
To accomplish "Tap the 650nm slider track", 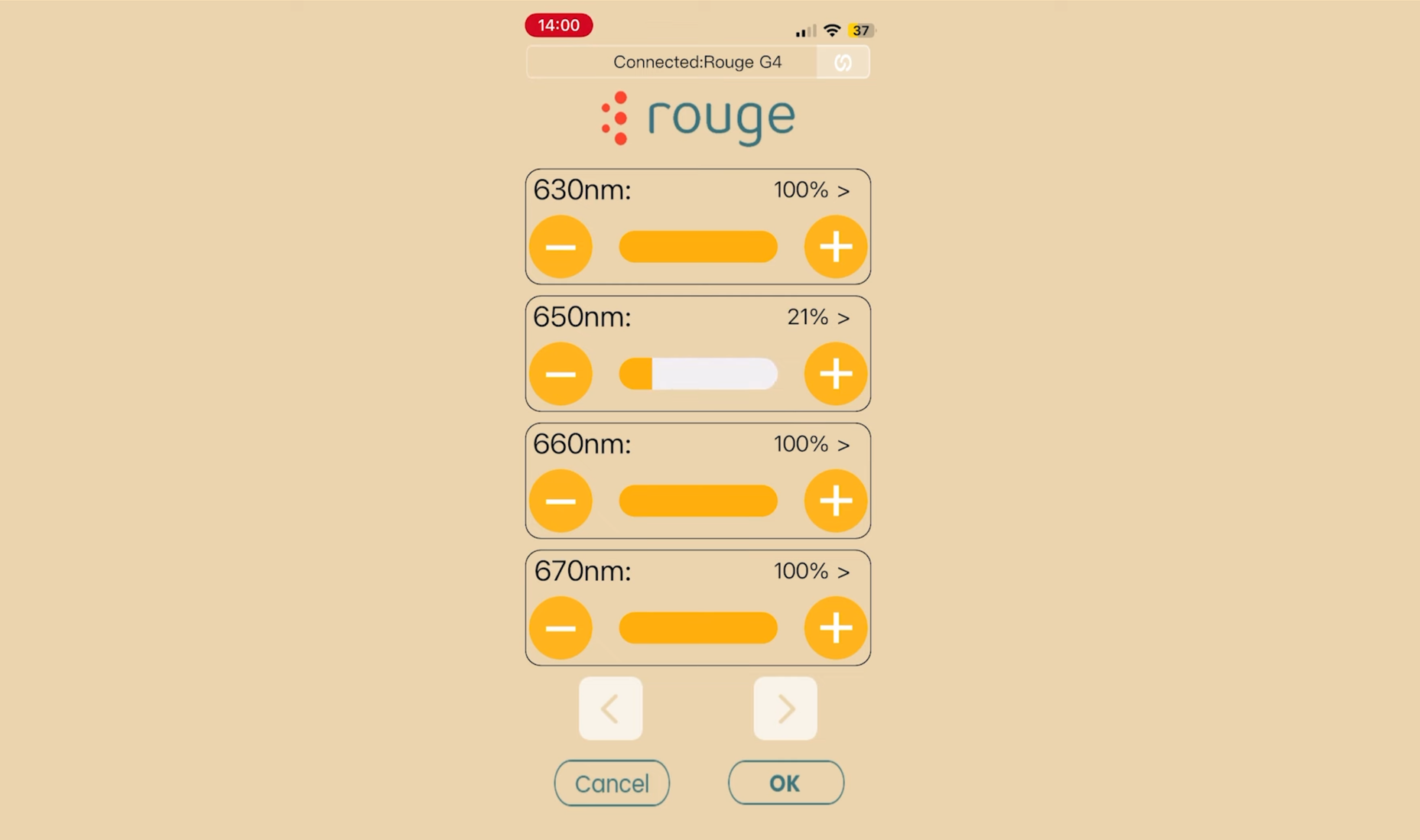I will pyautogui.click(x=697, y=374).
